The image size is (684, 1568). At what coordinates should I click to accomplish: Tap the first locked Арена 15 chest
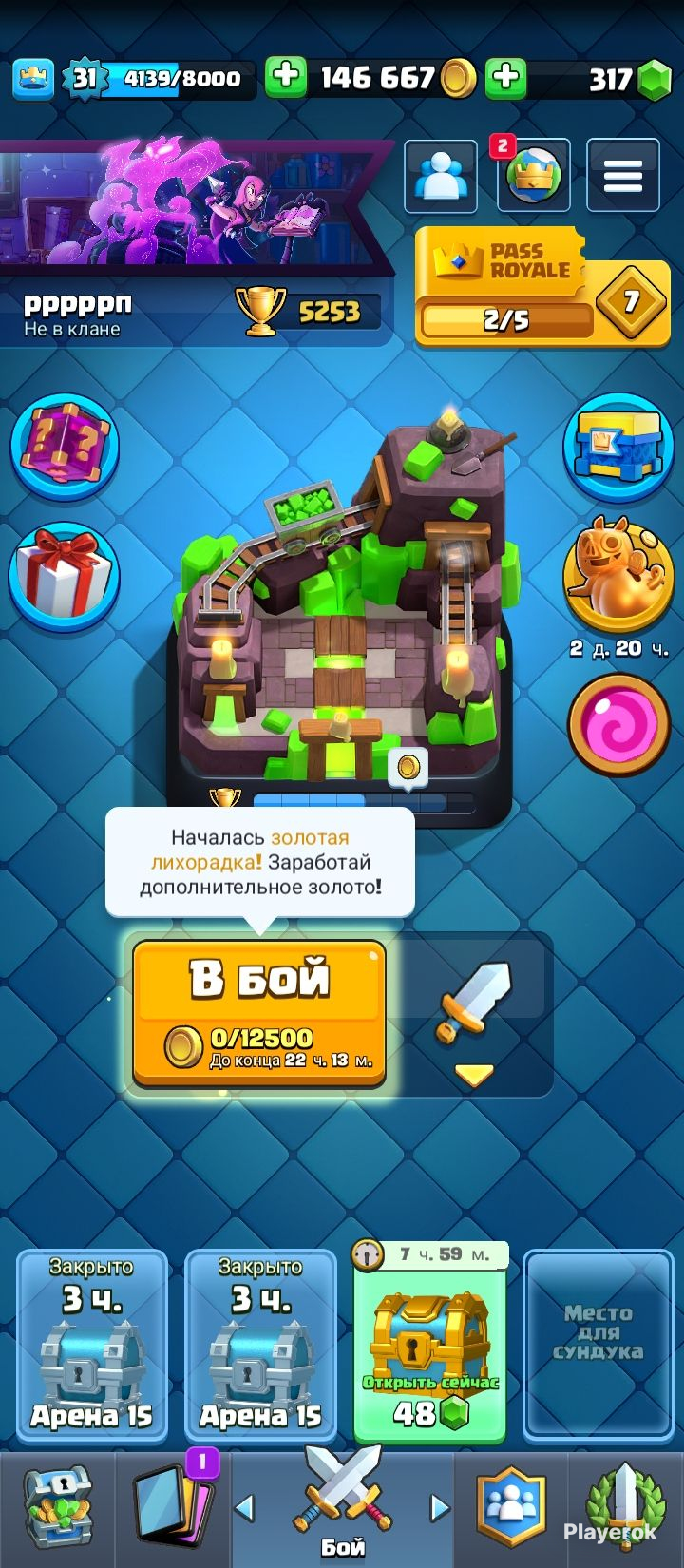[x=91, y=1344]
